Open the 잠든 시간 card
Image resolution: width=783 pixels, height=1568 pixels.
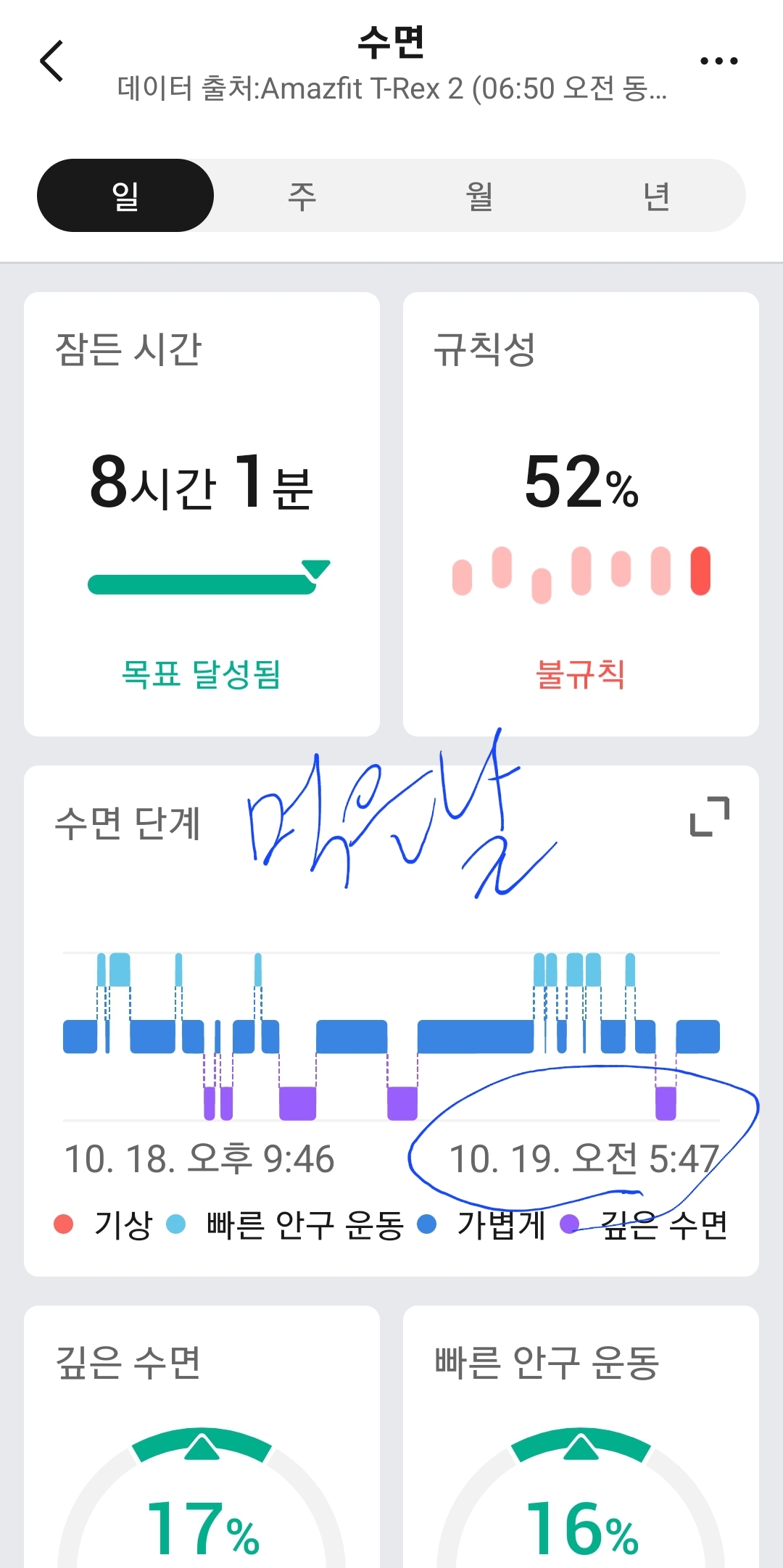click(202, 513)
